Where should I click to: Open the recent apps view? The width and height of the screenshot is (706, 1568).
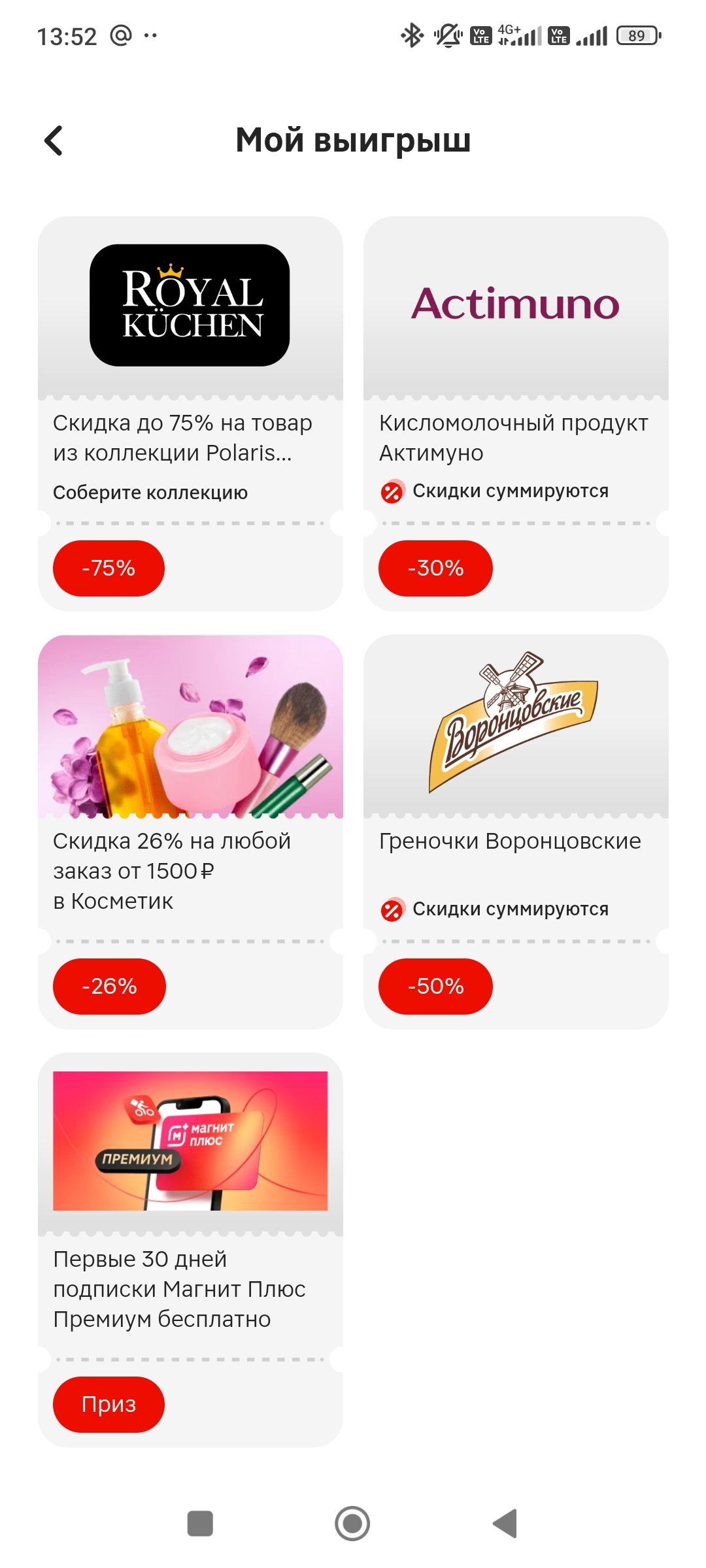coord(200,1524)
